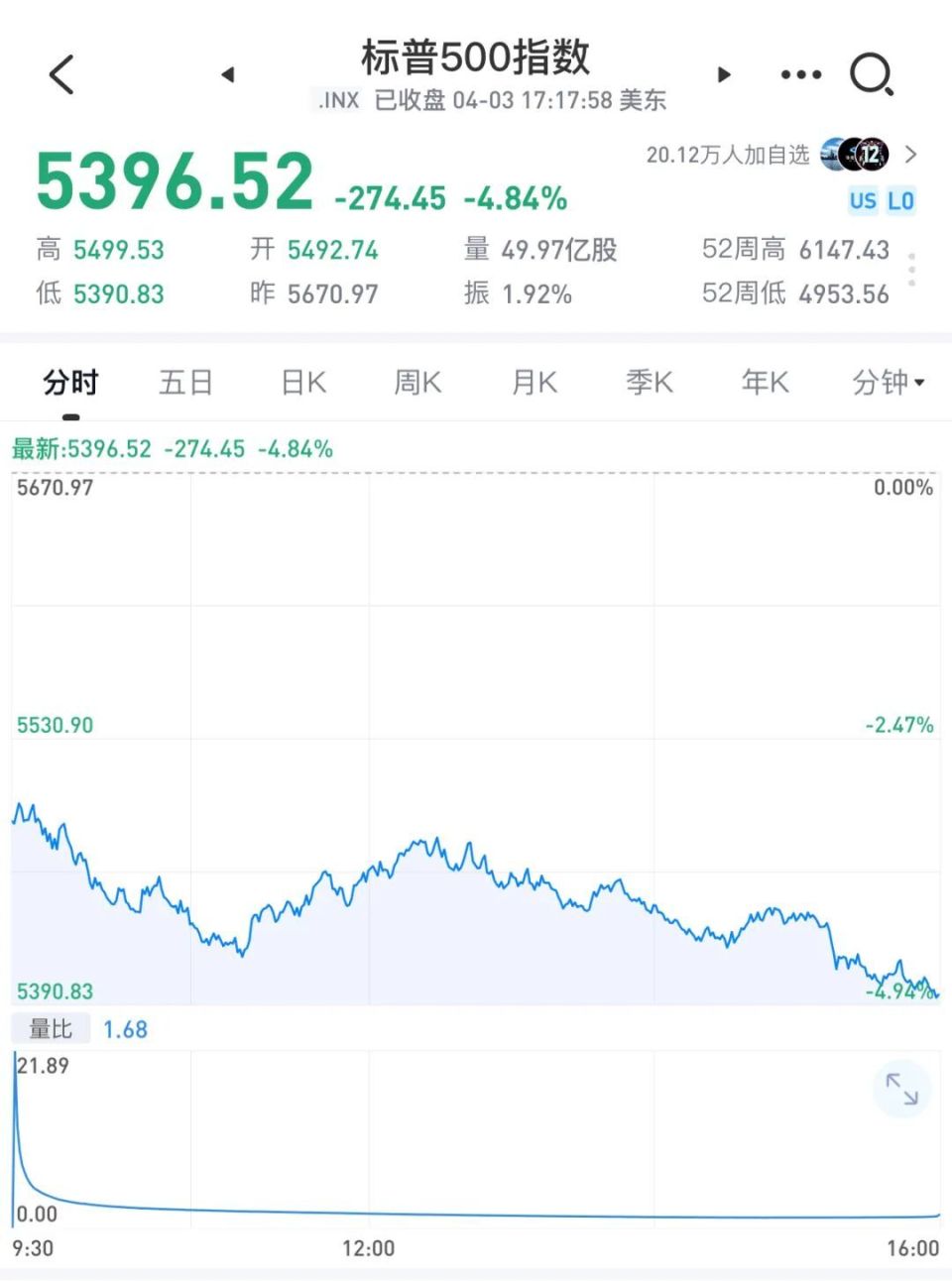Open the 月K monthly chart tab
The width and height of the screenshot is (952, 1281).
(x=533, y=383)
